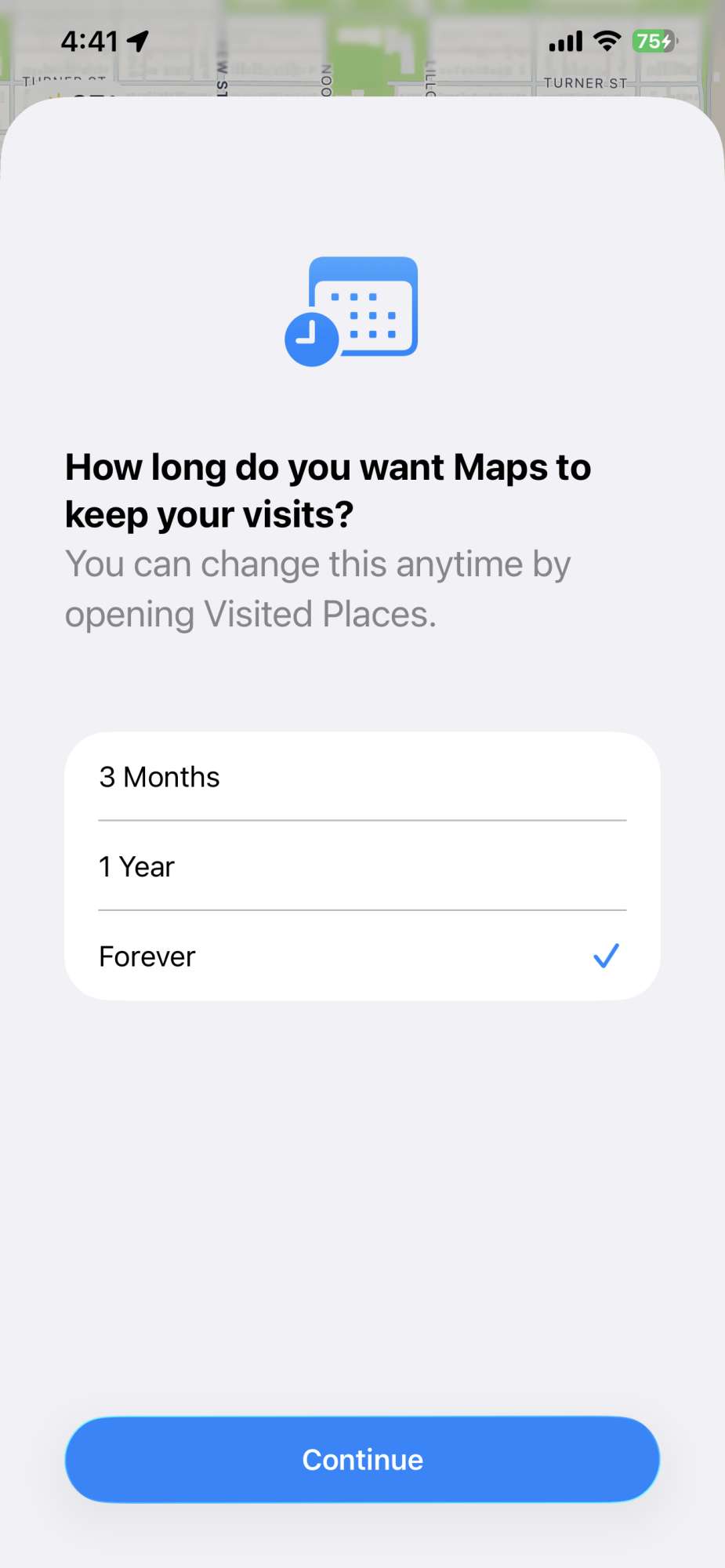
Task: Tap the Continue button
Action: point(362,1459)
